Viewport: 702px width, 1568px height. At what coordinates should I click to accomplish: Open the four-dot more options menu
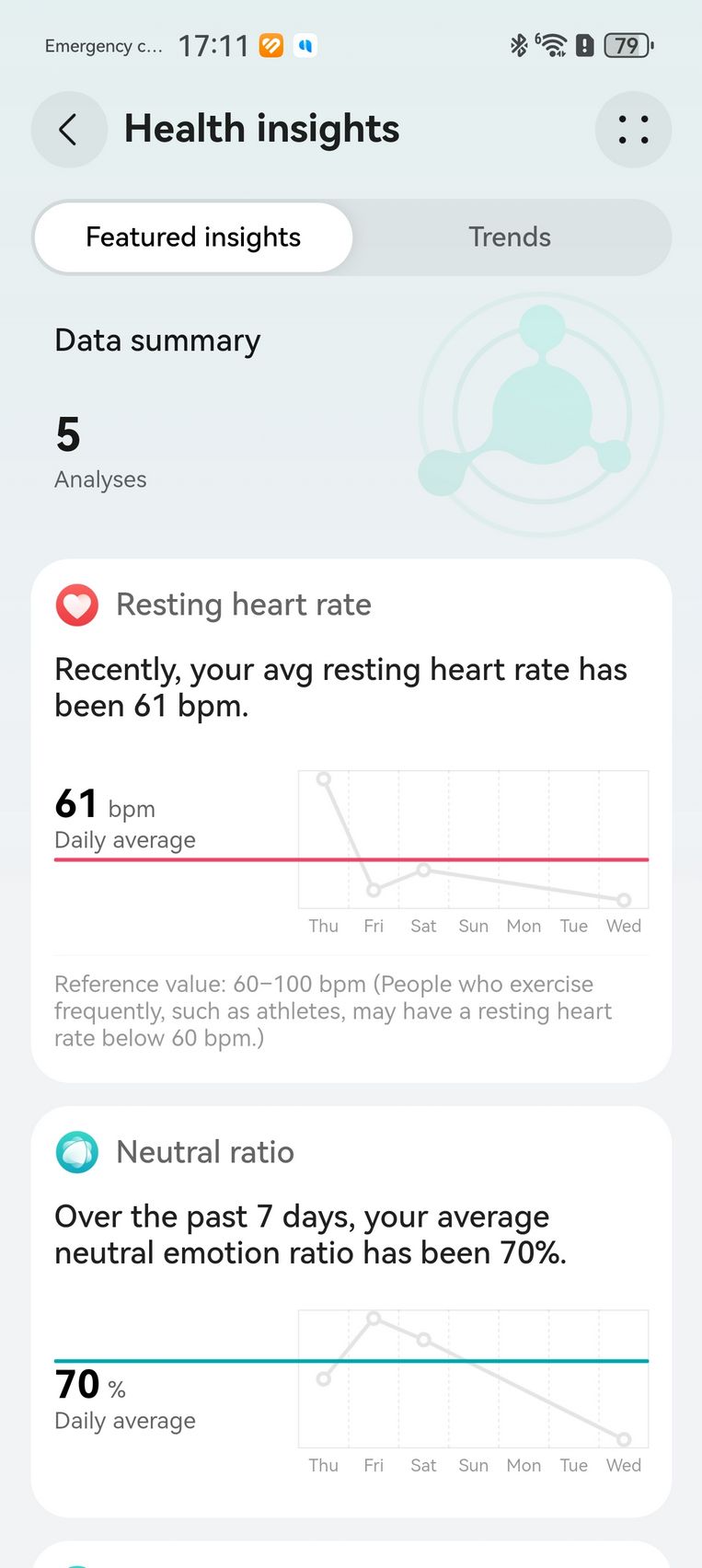click(x=633, y=130)
